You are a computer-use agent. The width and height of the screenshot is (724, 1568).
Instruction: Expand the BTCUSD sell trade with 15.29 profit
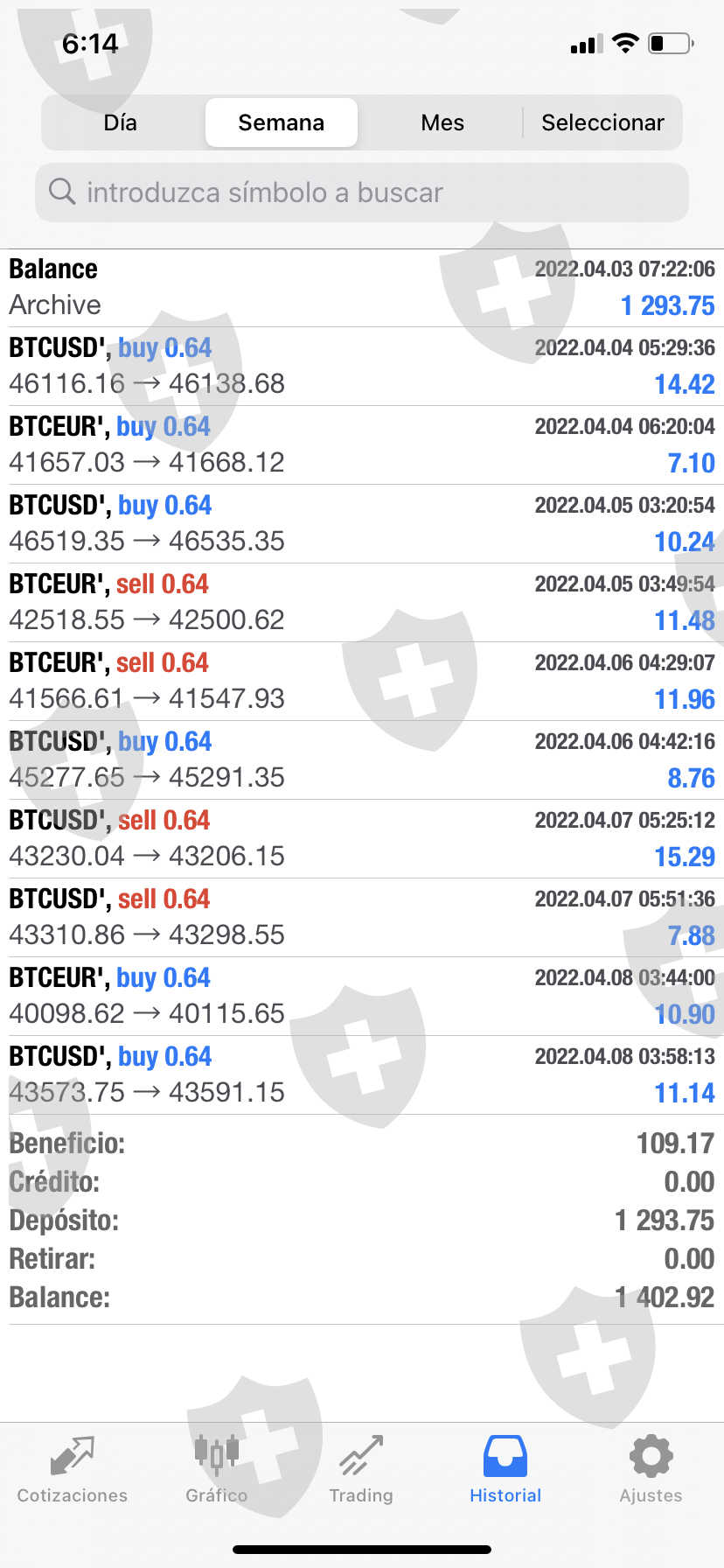pyautogui.click(x=362, y=838)
